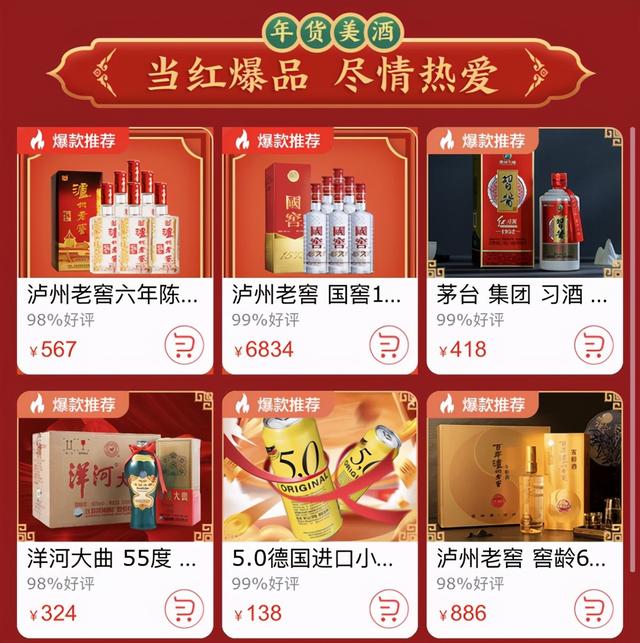Add 国窖 priced ¥6834 to cart

(x=389, y=345)
